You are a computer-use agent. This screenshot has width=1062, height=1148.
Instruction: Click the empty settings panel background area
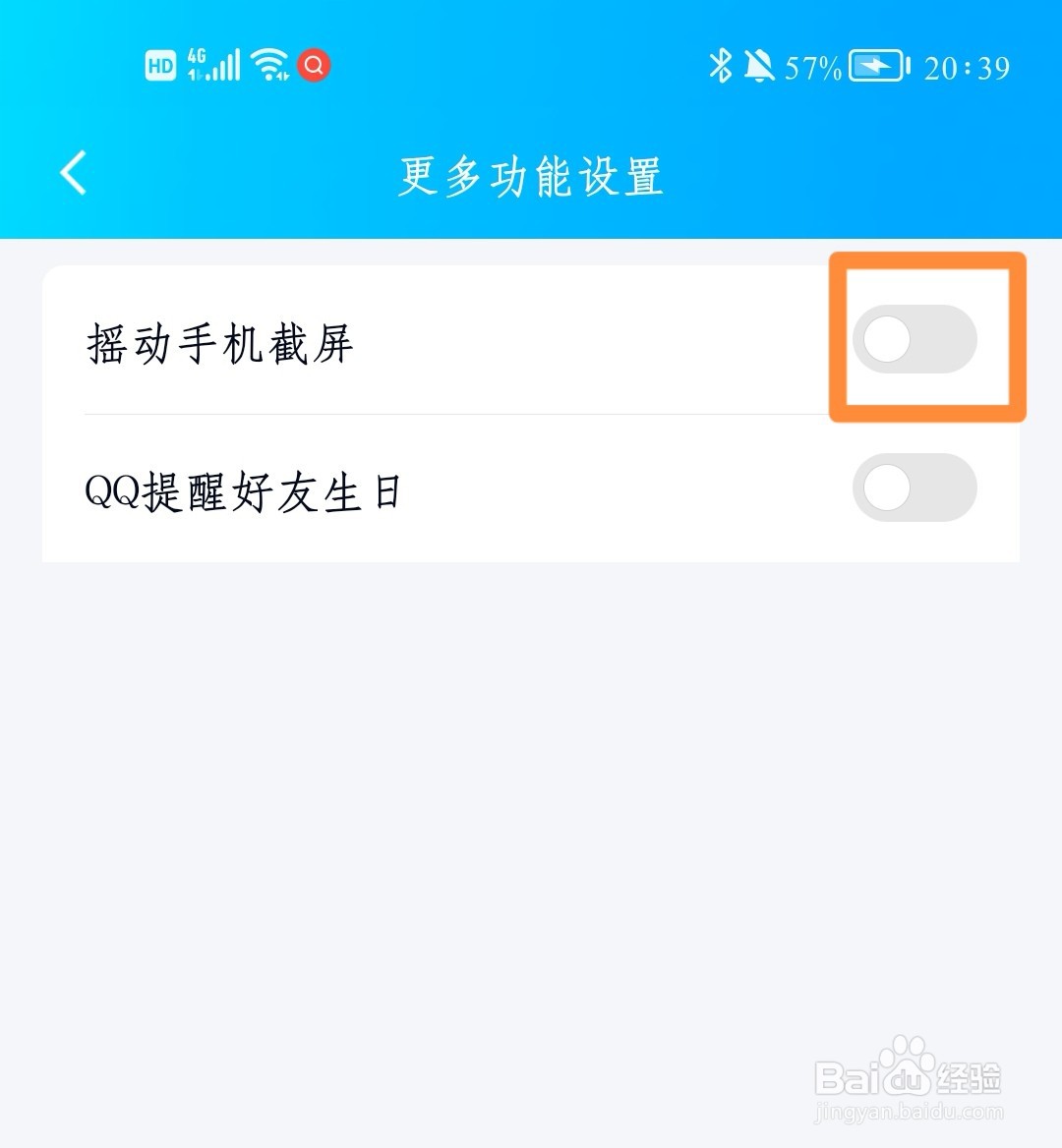click(x=531, y=786)
